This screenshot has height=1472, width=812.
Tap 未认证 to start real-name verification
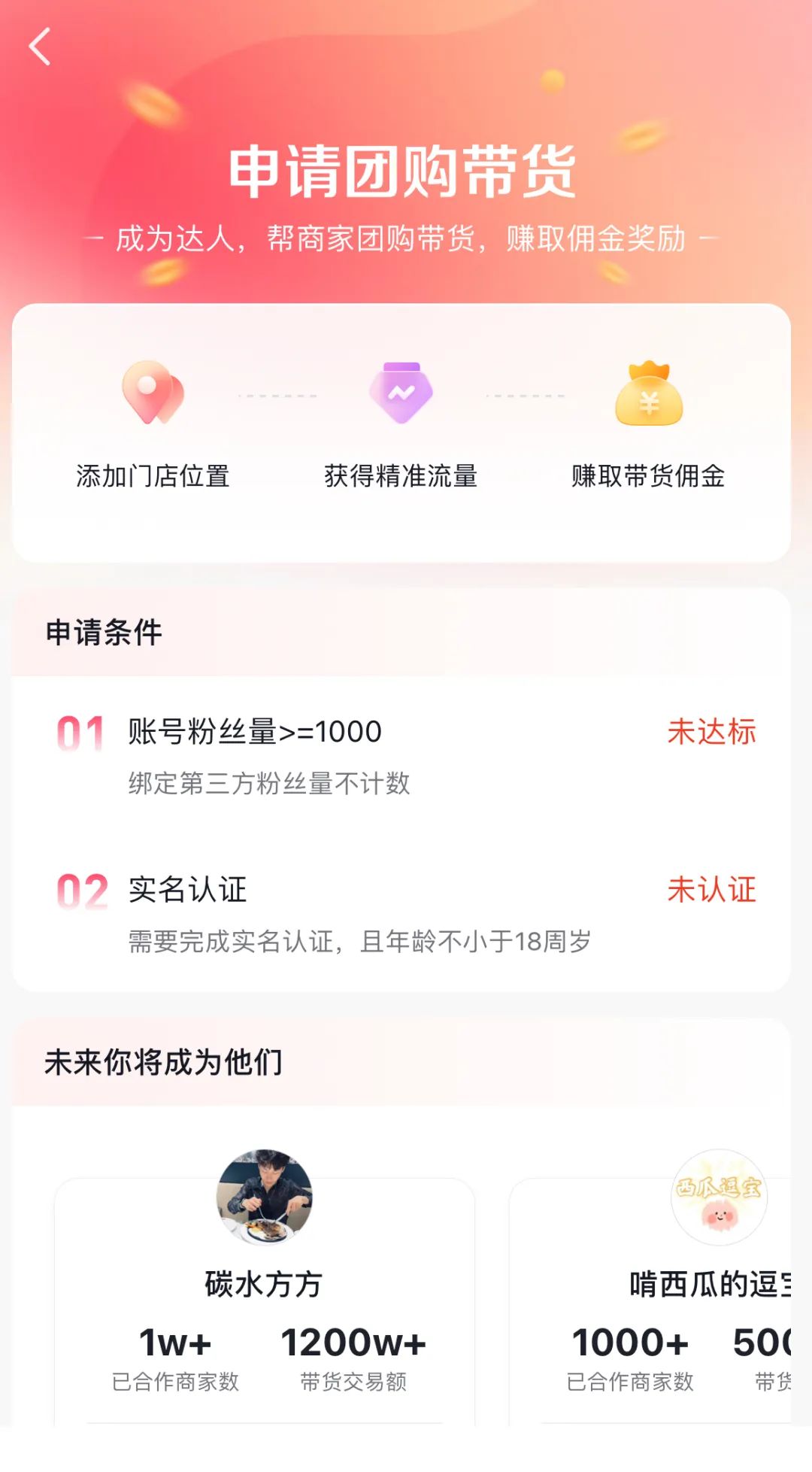point(710,890)
